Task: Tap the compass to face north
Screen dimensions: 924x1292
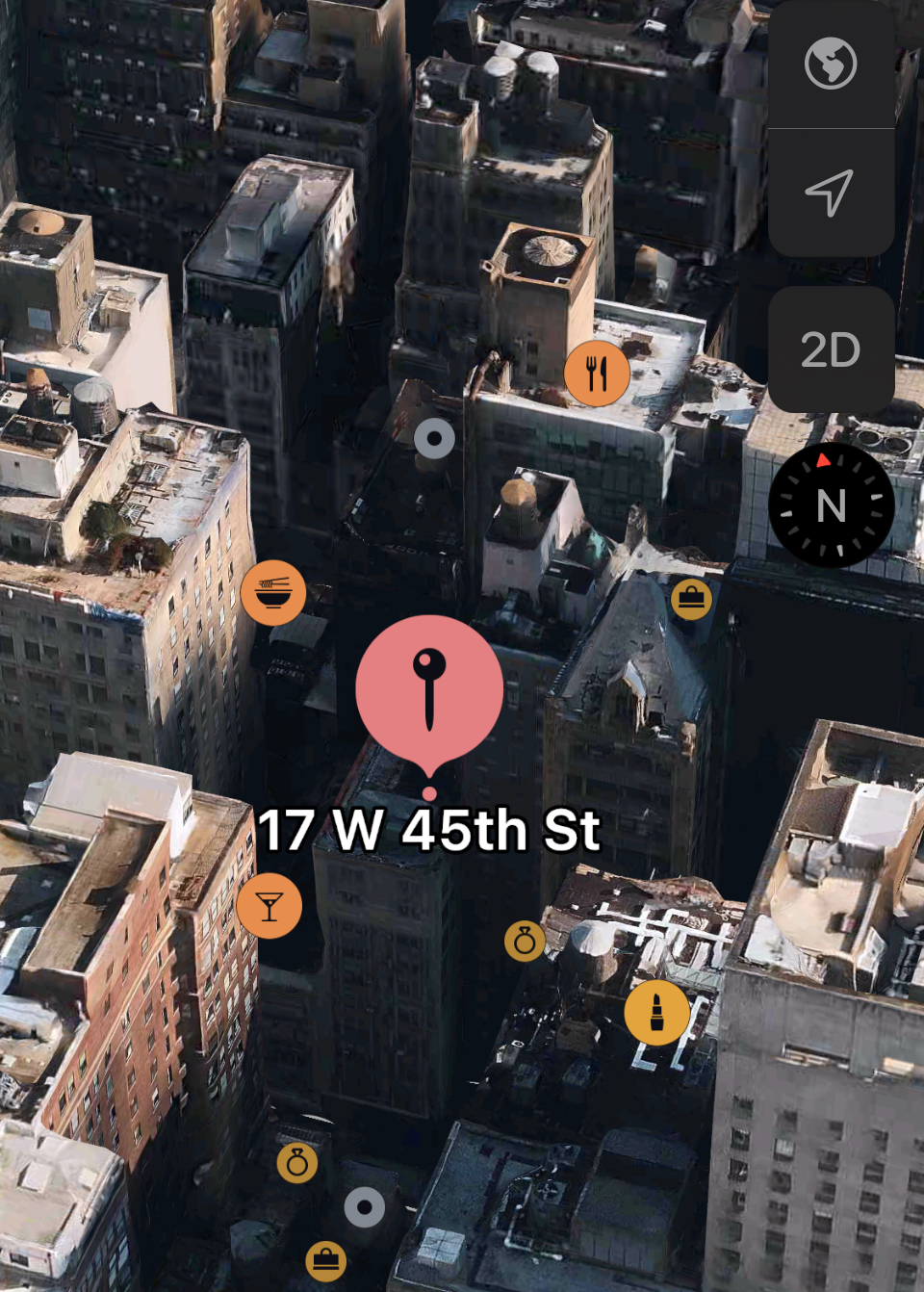Action: pos(831,504)
